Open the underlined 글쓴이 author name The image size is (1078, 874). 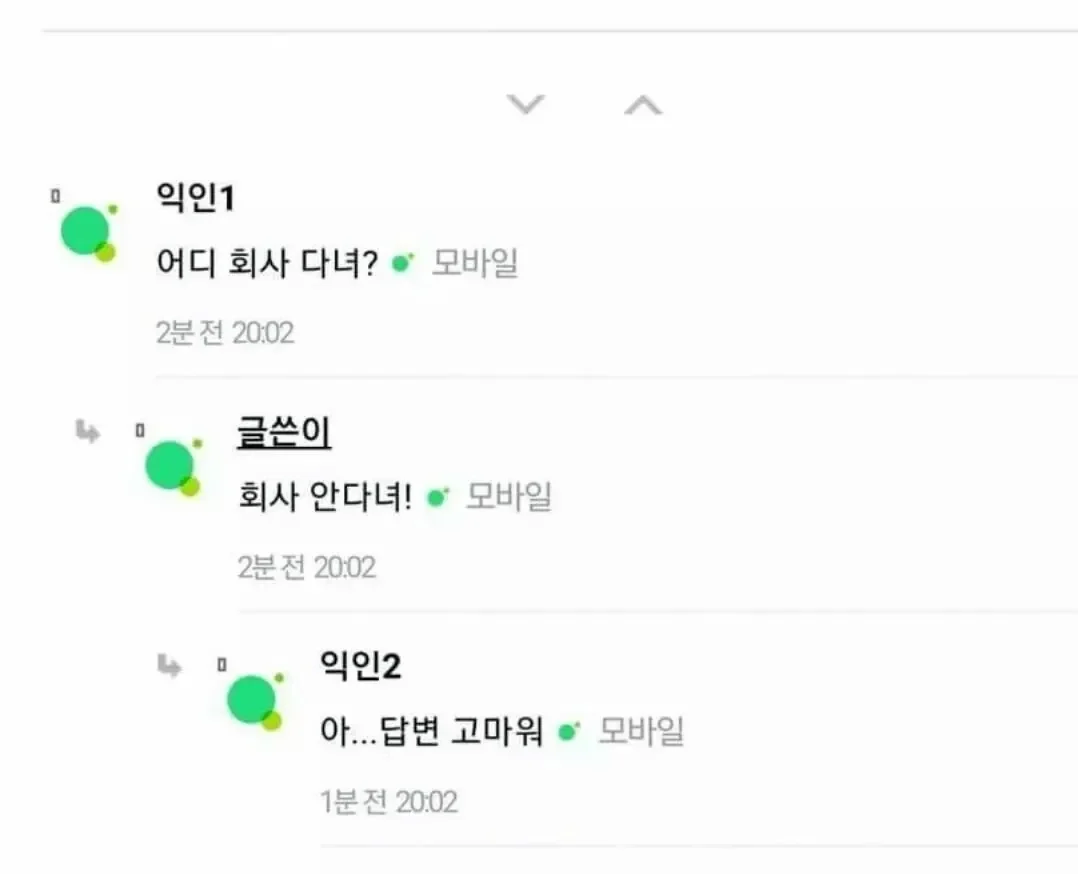click(x=284, y=433)
